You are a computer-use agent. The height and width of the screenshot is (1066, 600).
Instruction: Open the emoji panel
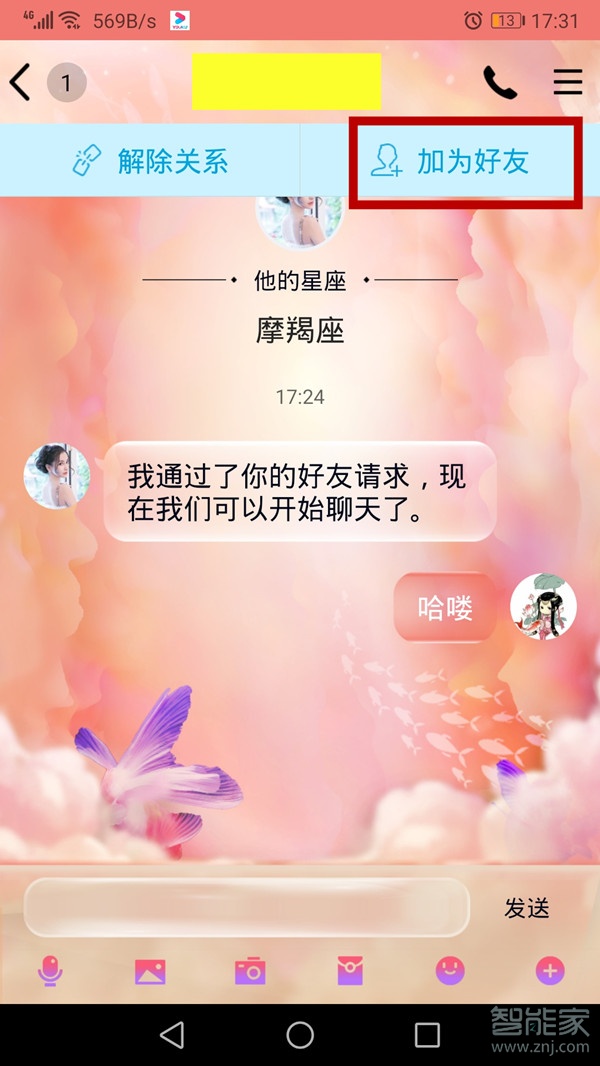pos(450,969)
